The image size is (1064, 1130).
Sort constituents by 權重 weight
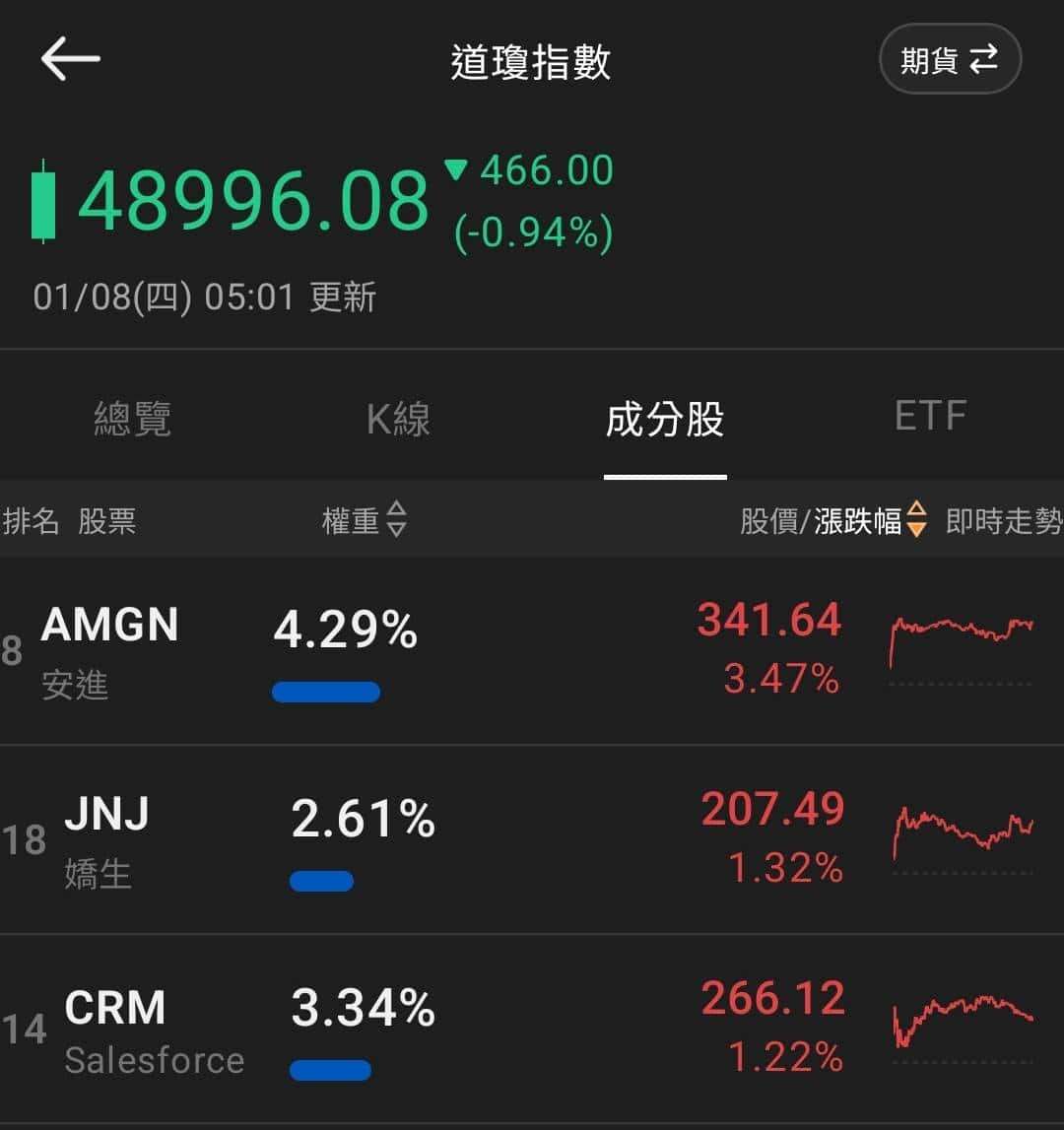click(365, 520)
